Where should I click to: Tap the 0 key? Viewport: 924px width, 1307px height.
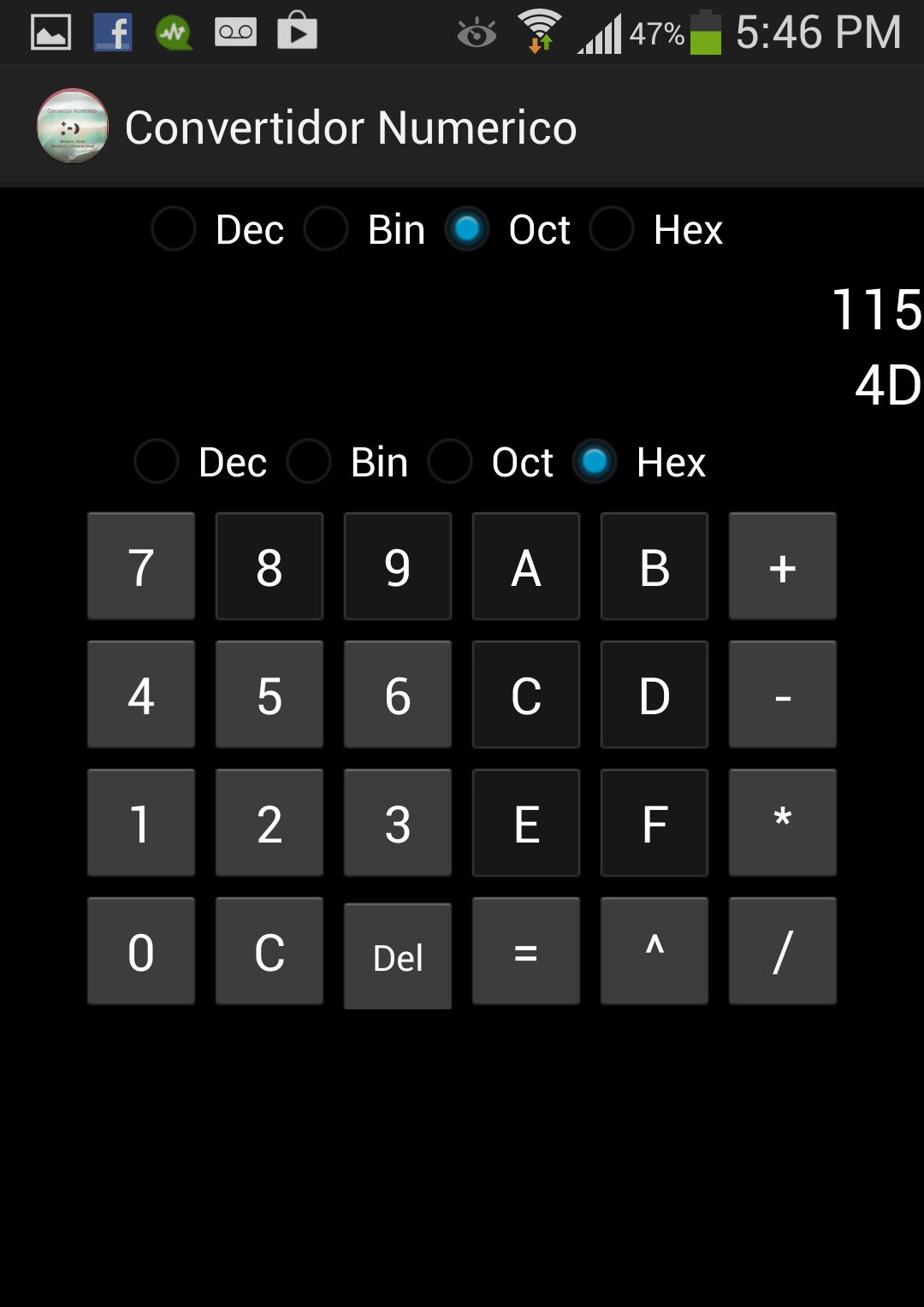tap(141, 951)
